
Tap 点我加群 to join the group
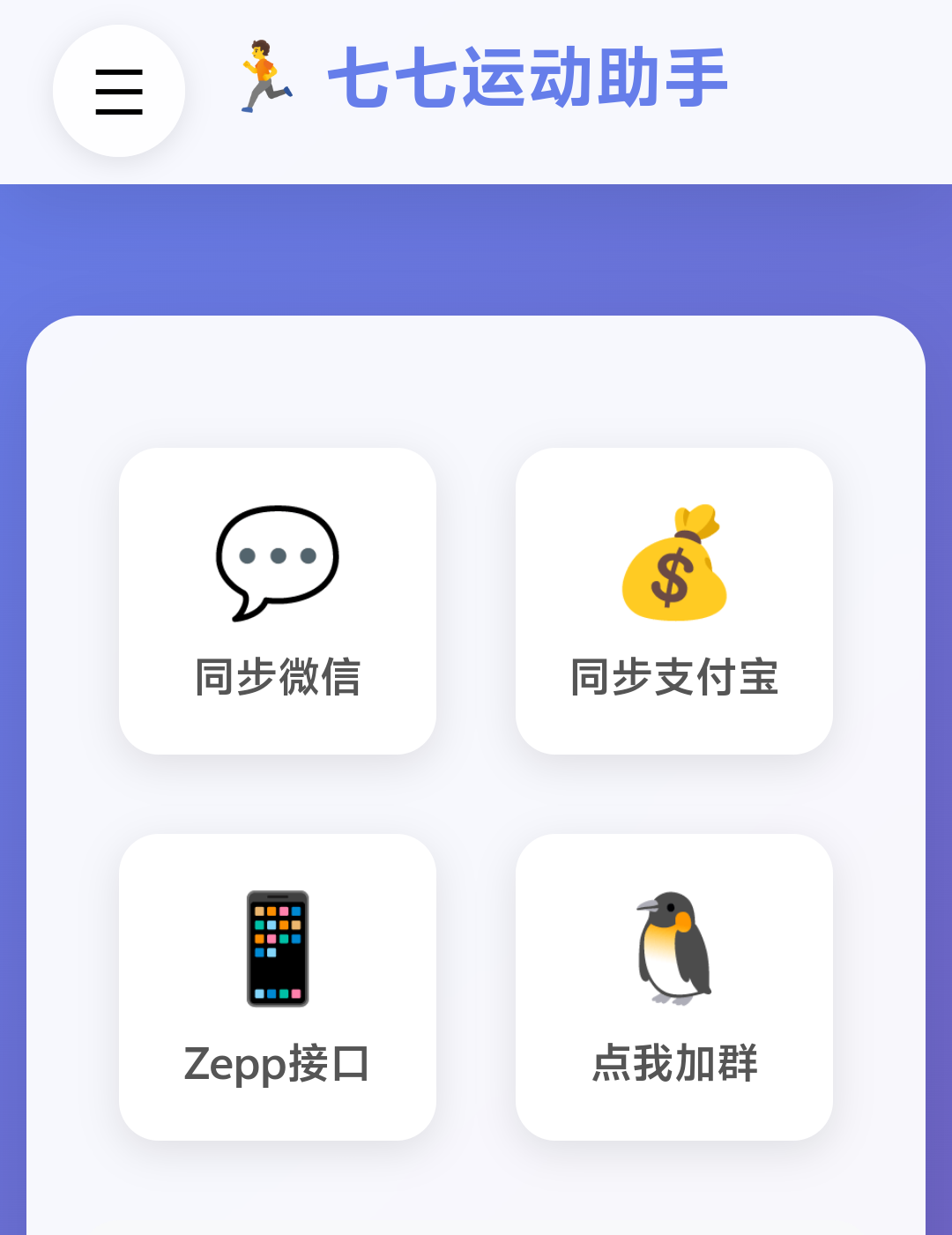tap(674, 987)
